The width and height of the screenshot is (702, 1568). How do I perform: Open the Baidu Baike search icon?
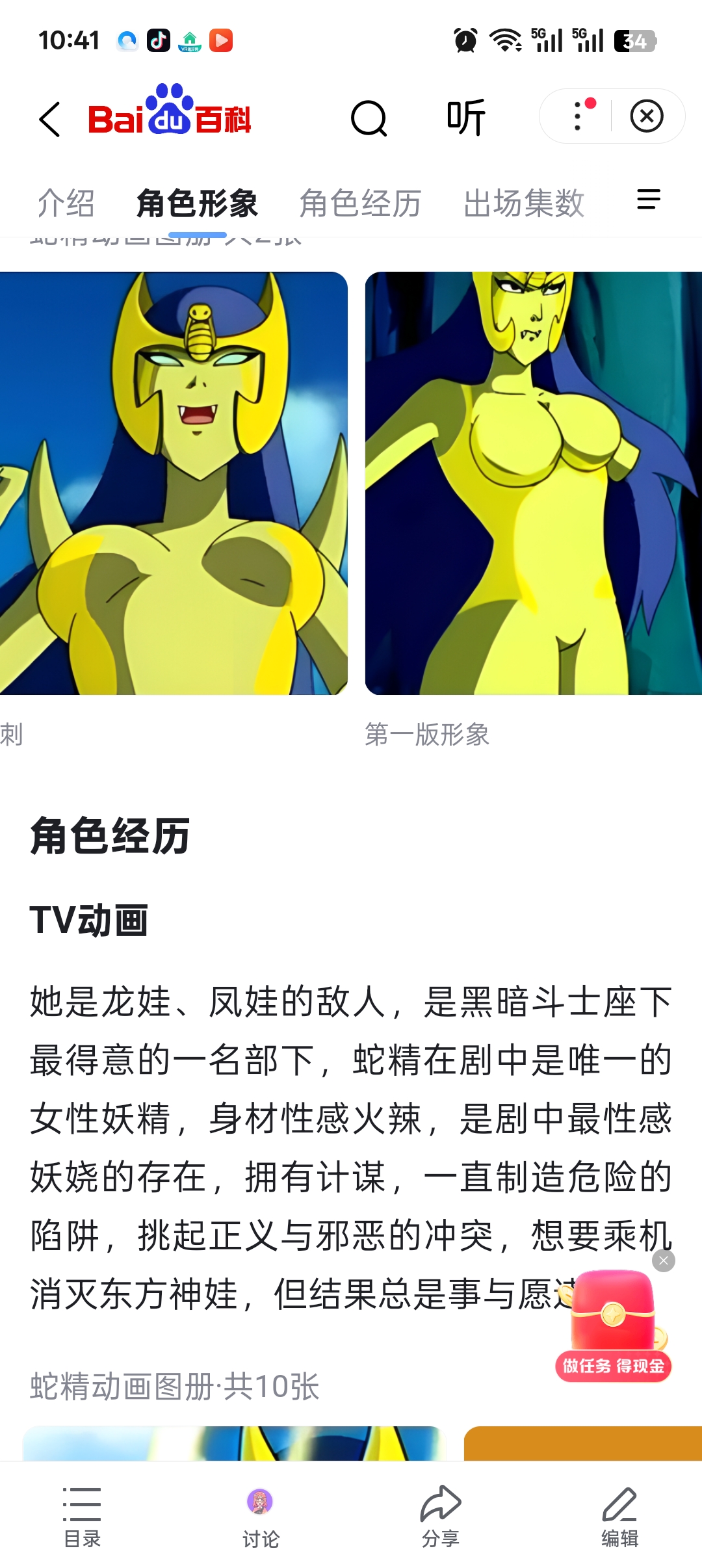coord(369,118)
